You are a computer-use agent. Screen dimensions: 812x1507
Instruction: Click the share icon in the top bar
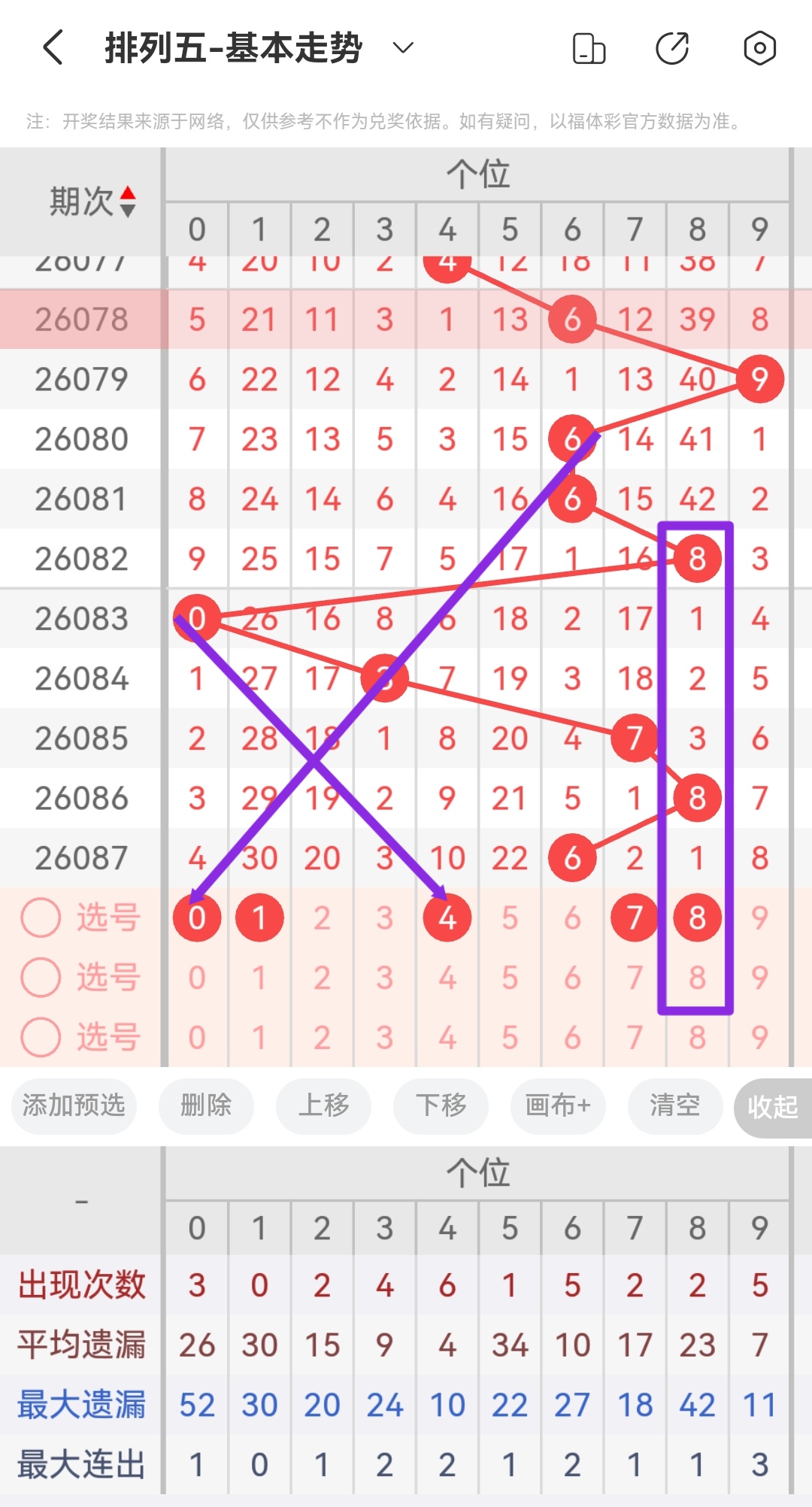coord(673,47)
